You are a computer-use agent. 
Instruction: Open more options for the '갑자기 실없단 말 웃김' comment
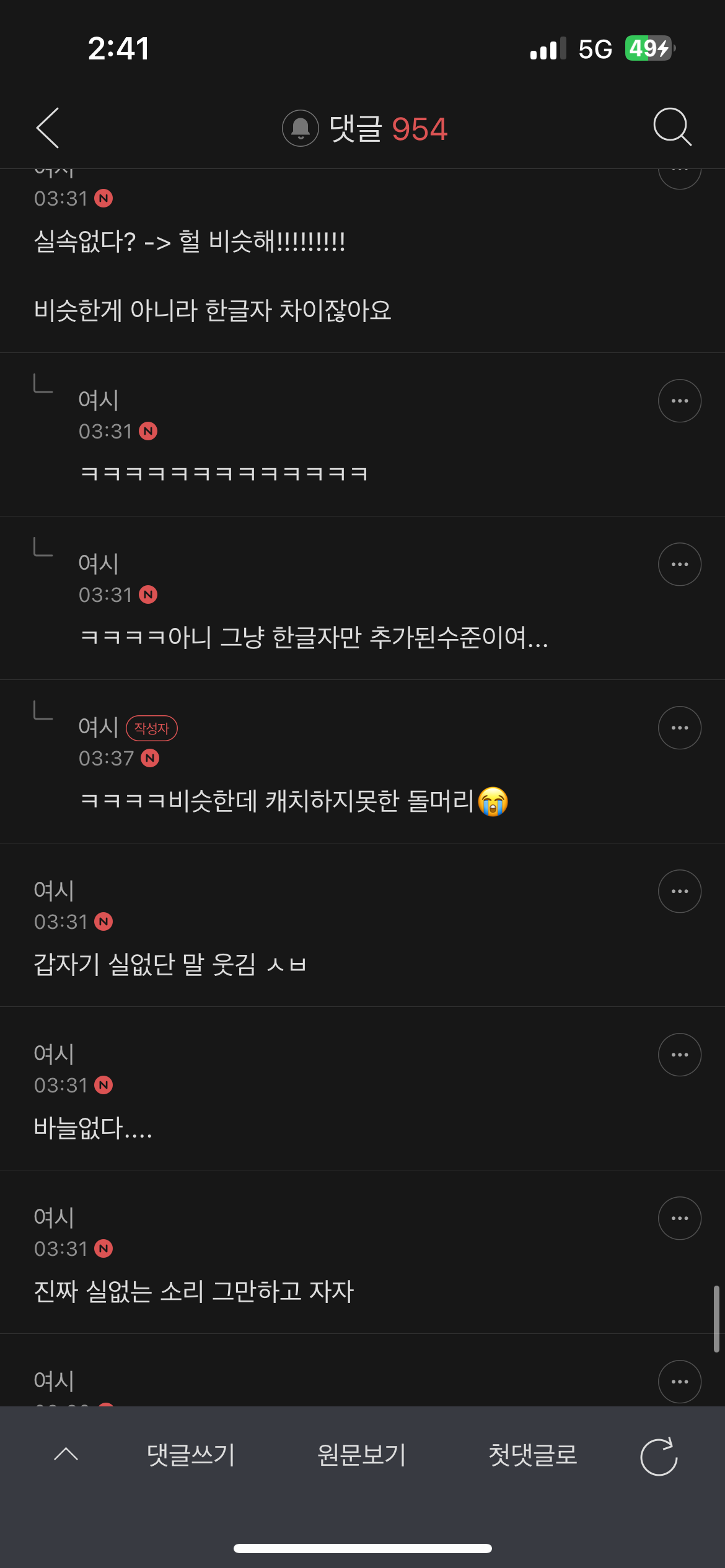[x=680, y=891]
